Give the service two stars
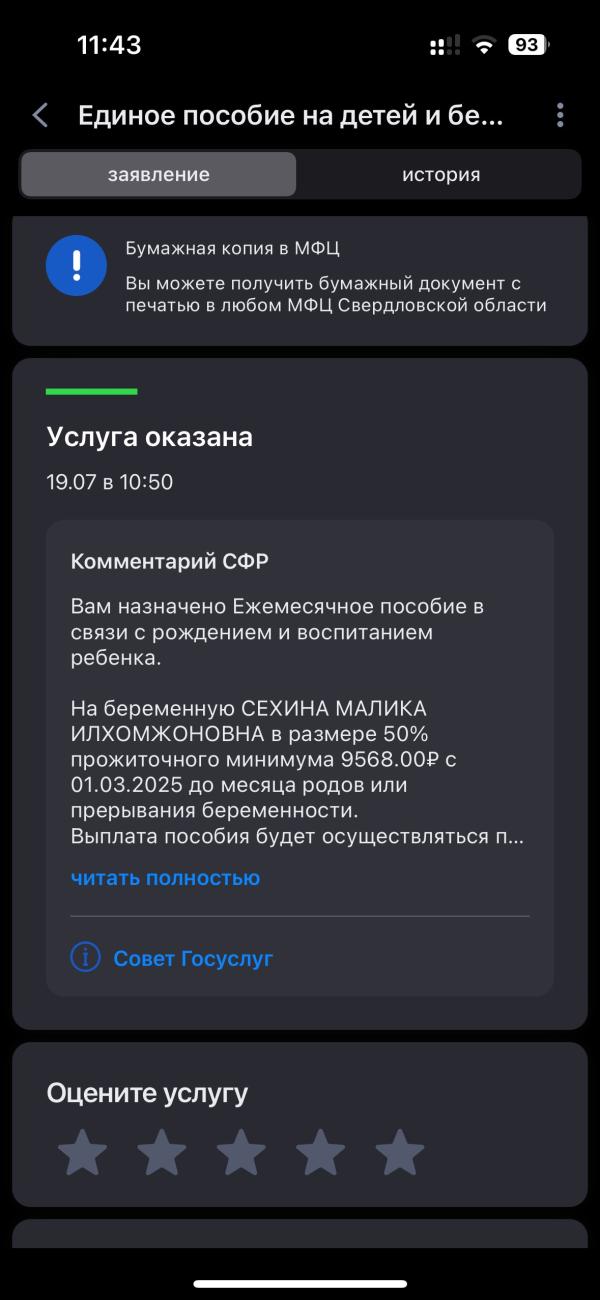 tap(161, 1153)
